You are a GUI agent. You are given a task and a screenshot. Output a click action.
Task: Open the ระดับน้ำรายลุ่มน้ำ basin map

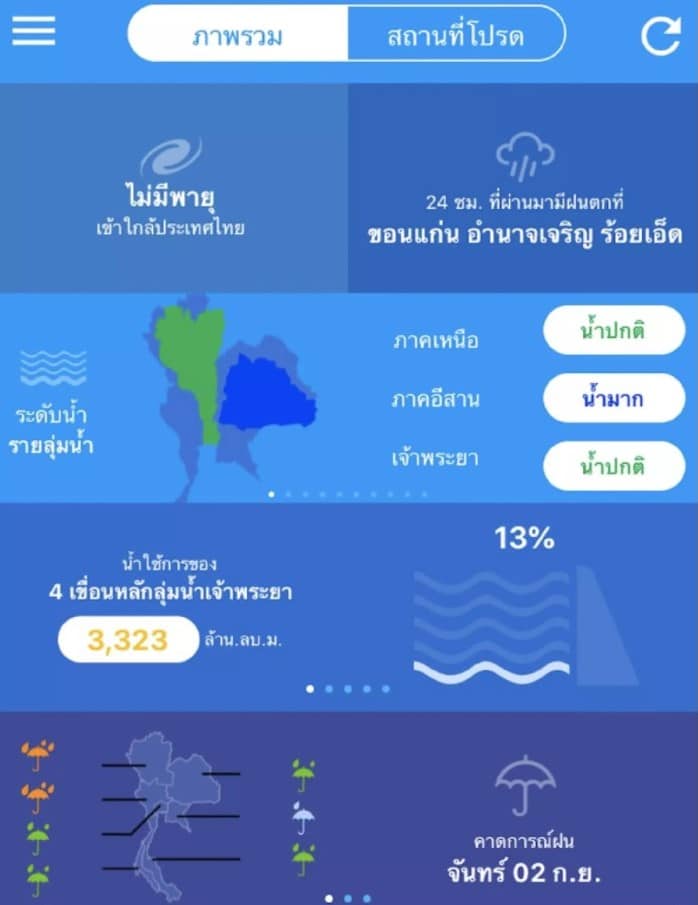236,398
